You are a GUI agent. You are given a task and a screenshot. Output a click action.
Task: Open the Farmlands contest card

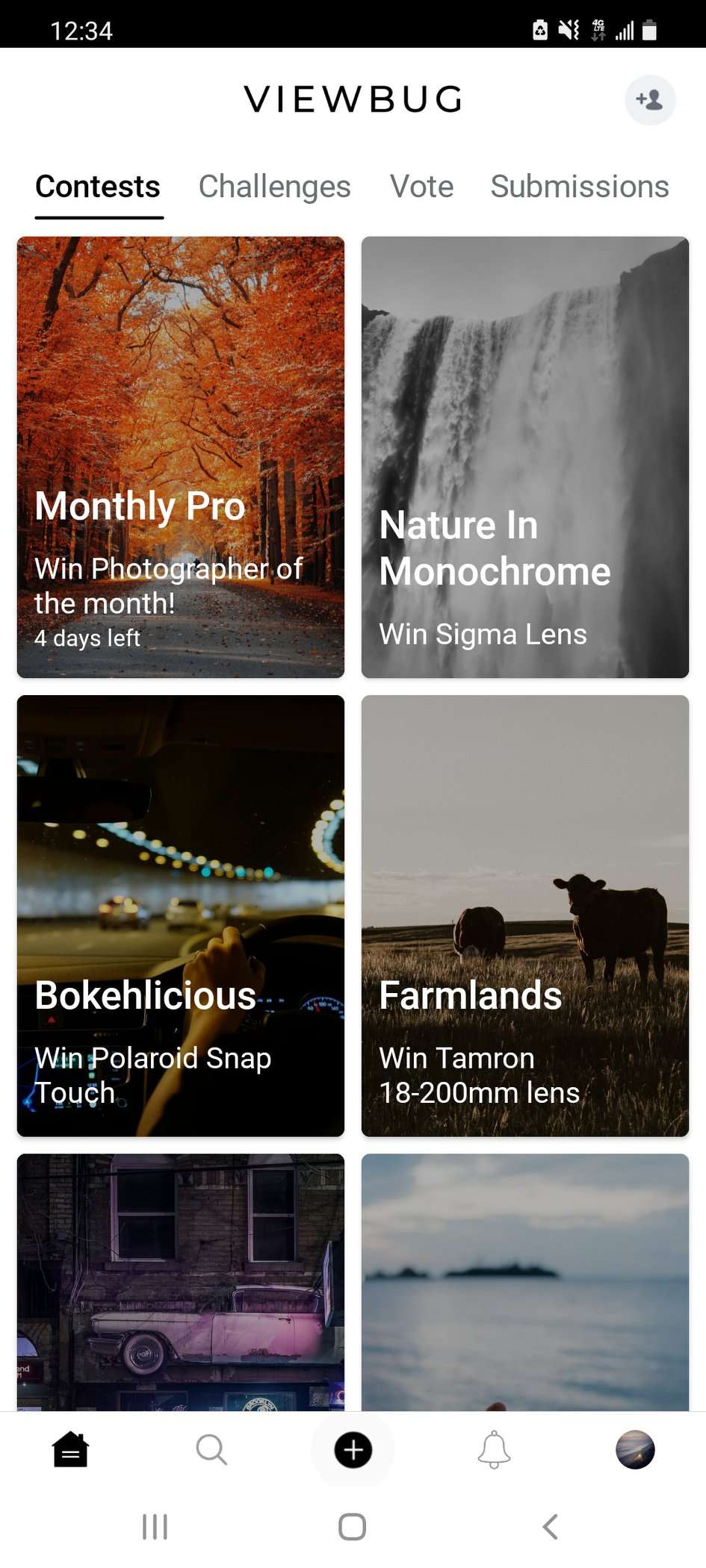pos(524,915)
